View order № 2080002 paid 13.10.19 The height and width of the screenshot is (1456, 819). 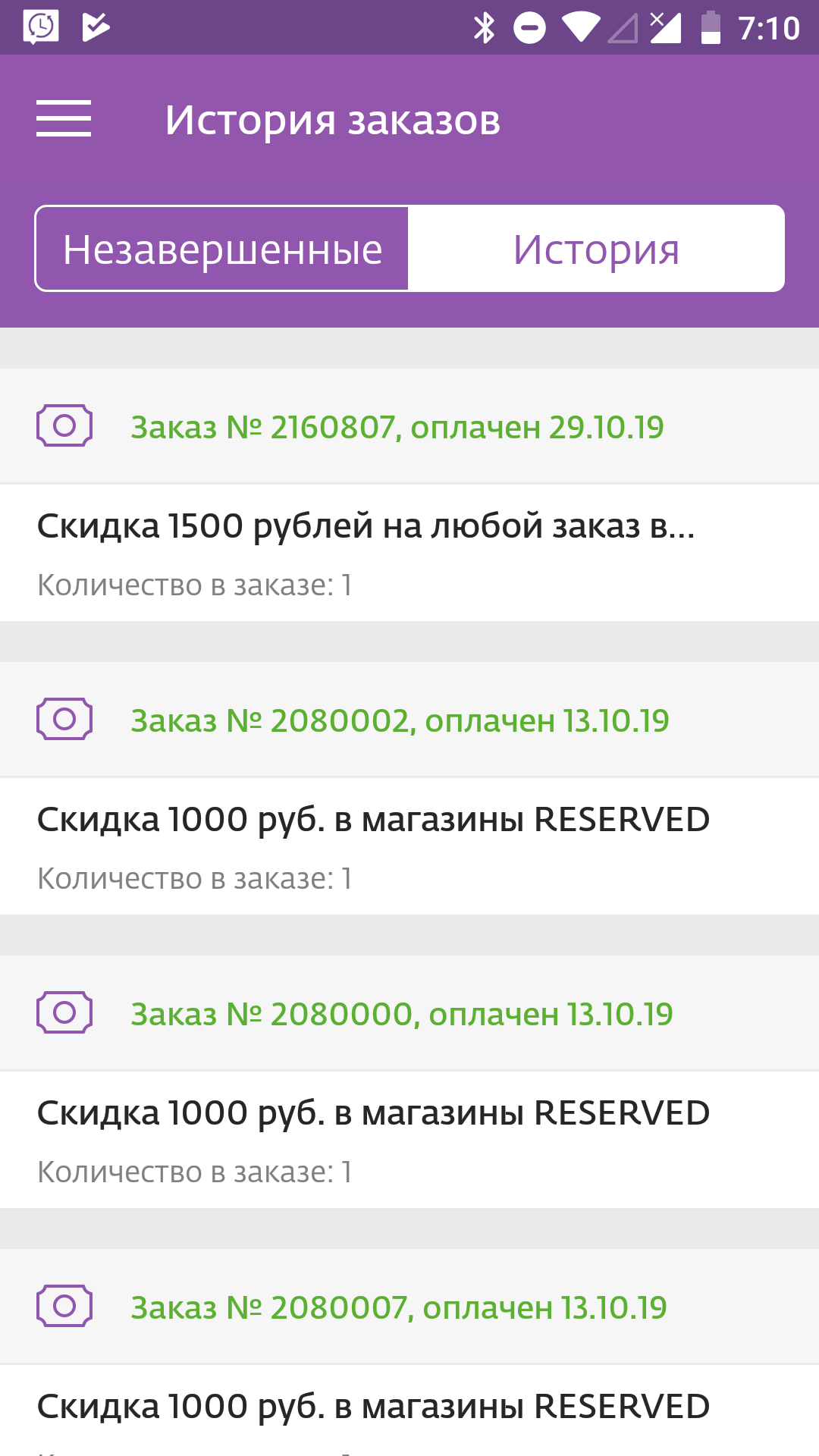400,721
